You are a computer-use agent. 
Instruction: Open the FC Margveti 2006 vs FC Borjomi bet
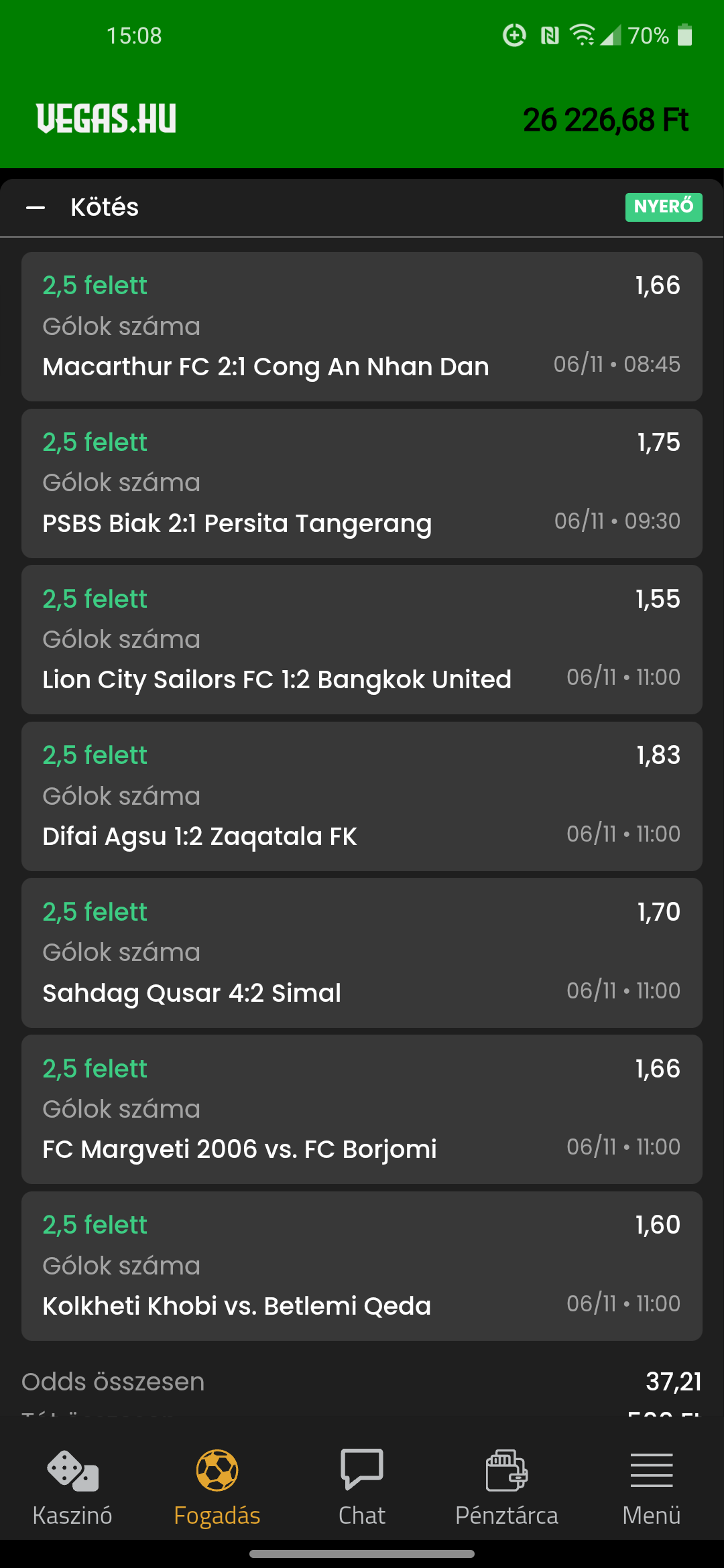(362, 1110)
